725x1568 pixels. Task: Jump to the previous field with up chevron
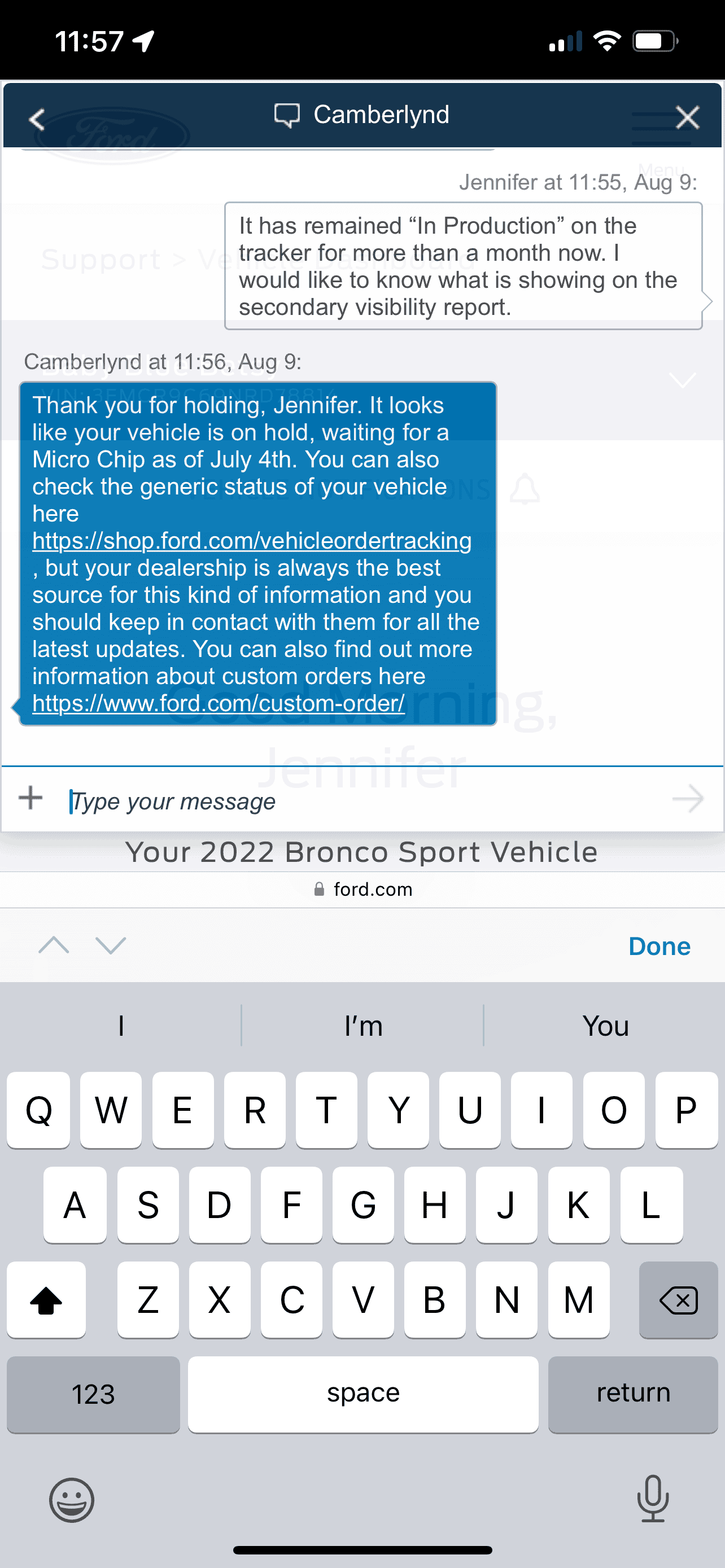click(x=54, y=945)
